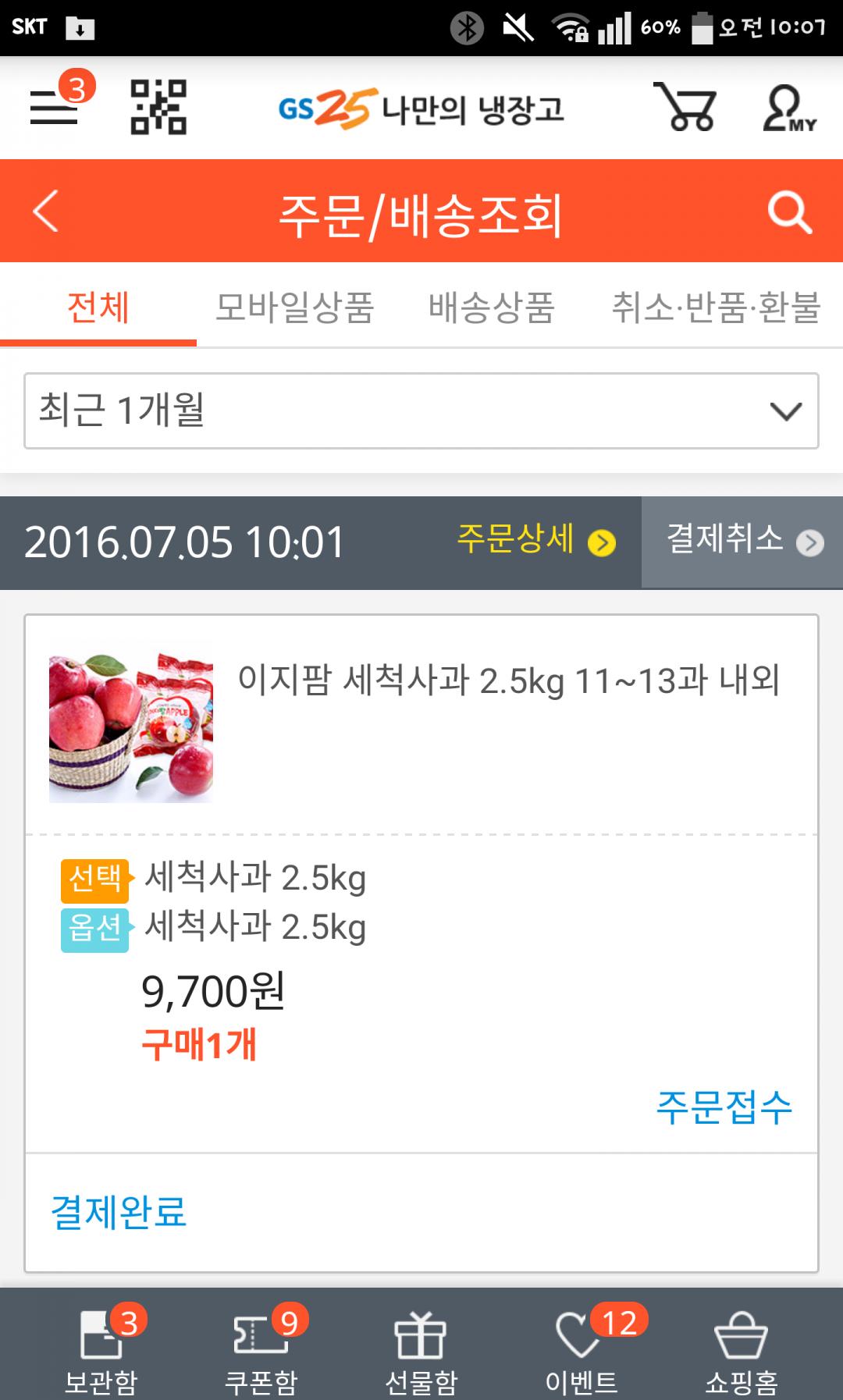Expand the 최근 1개월 period dropdown
Screen dimensions: 843x1400
pos(421,410)
